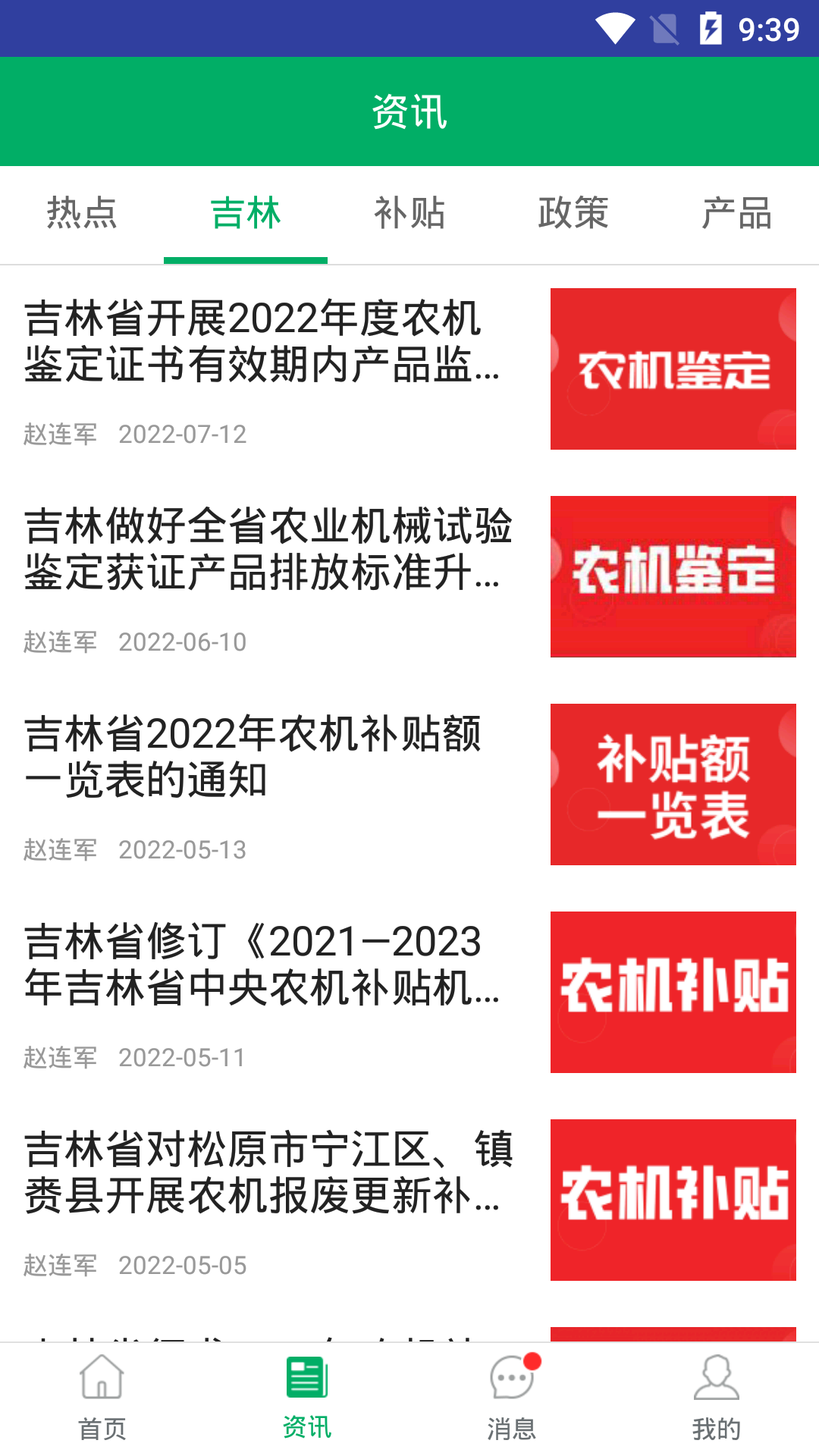Open the 补贴 tab
Screen dimensions: 819x1456
pos(409,215)
